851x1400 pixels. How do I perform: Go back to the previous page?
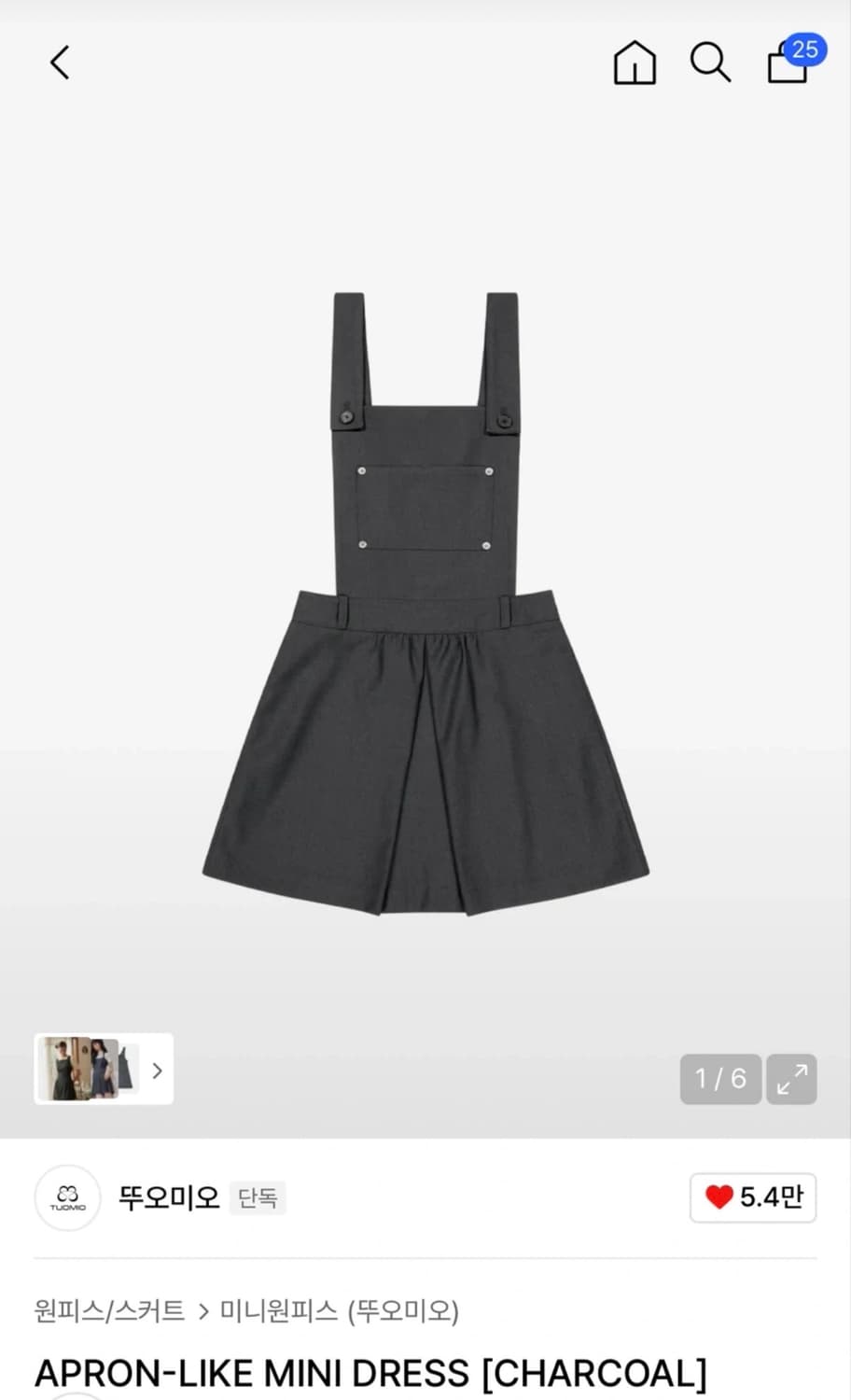click(x=60, y=63)
